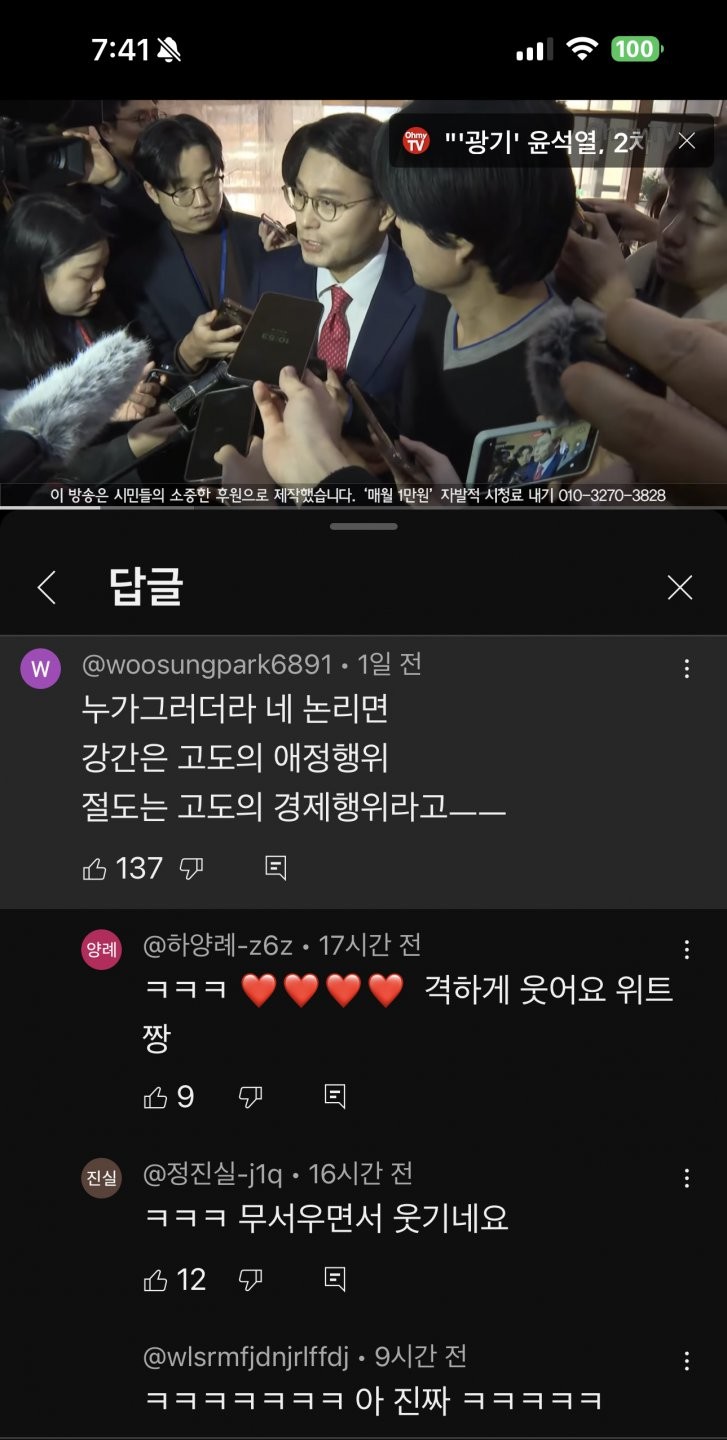727x1440 pixels.
Task: Open the 양례 profile avatar
Action: (x=101, y=950)
